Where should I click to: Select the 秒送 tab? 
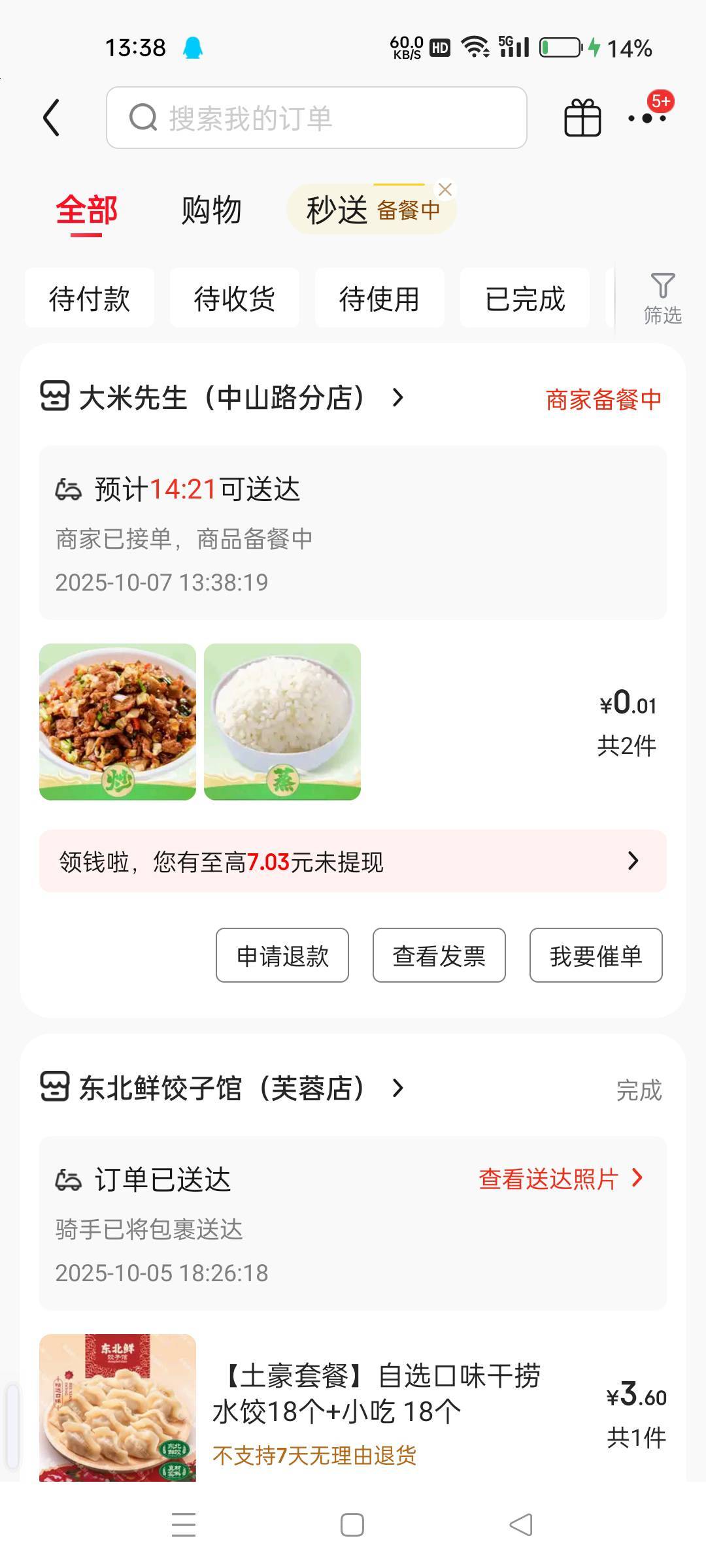pos(337,210)
